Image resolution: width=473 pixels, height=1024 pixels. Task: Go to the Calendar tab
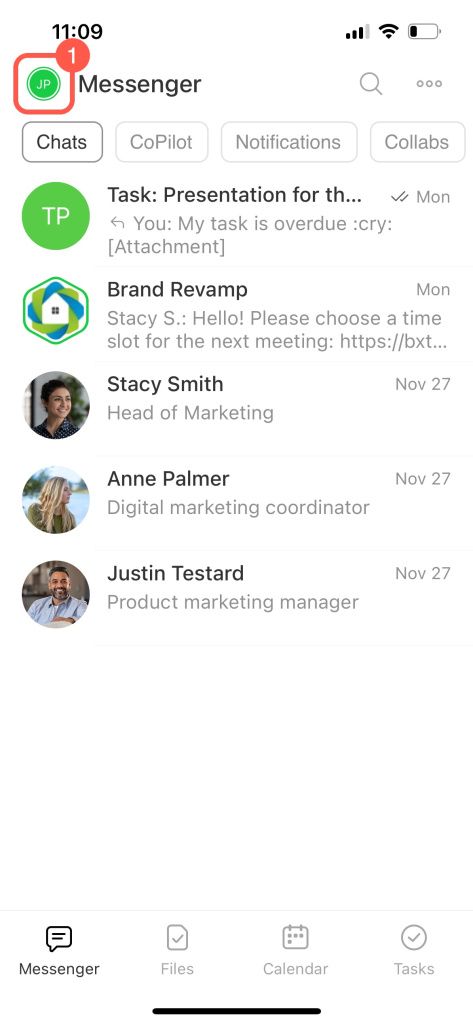click(295, 950)
